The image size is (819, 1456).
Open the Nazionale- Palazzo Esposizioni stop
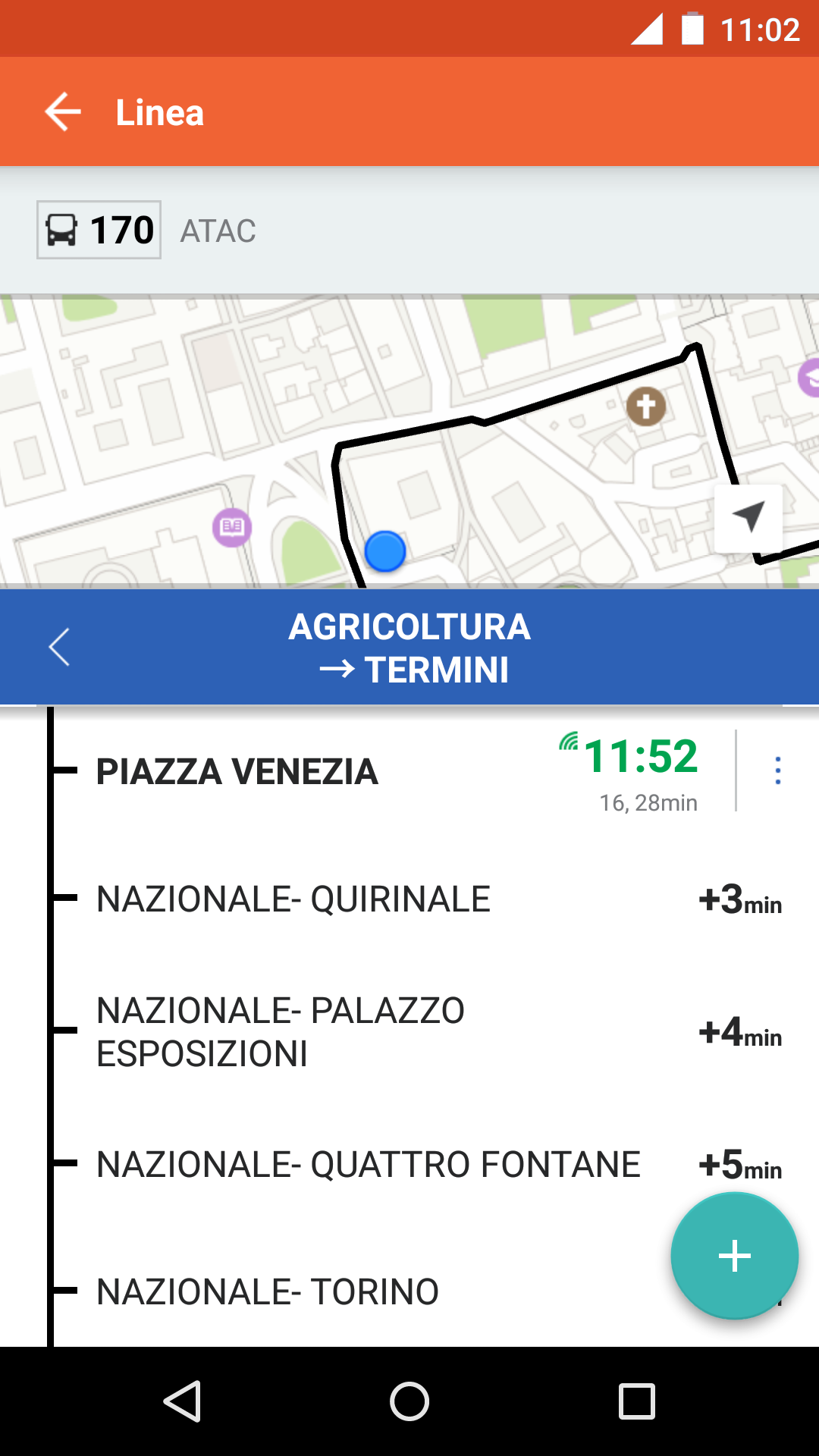pos(281,1031)
